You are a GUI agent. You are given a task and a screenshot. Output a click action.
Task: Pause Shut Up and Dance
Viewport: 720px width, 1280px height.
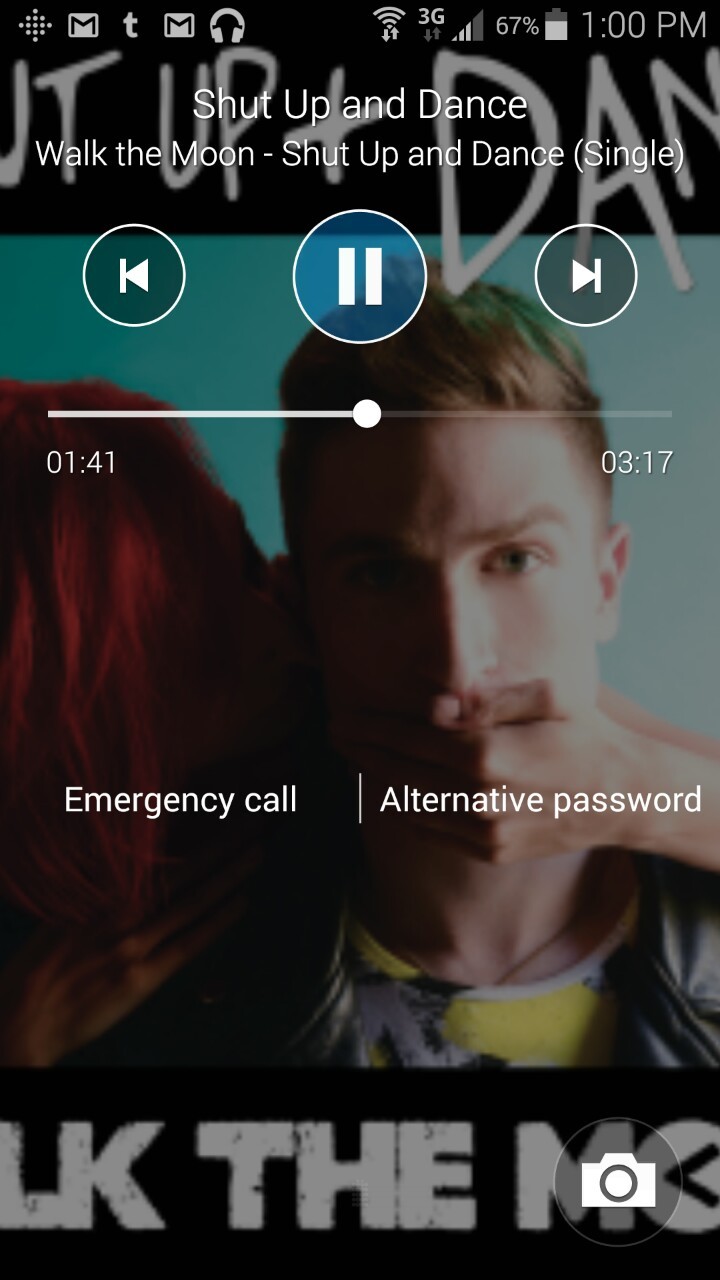(x=360, y=276)
